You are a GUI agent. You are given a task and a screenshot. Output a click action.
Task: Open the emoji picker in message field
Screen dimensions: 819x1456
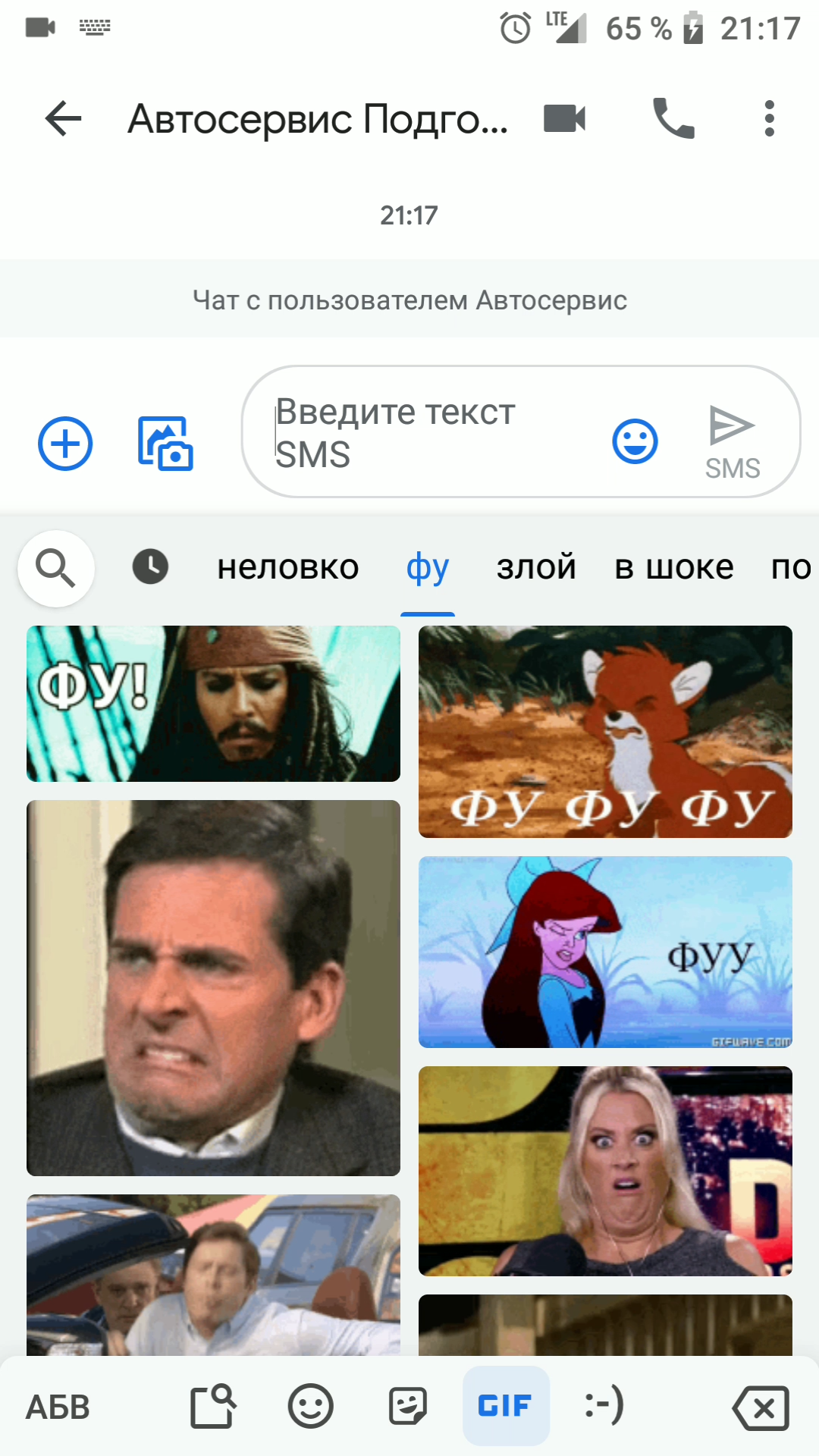635,441
